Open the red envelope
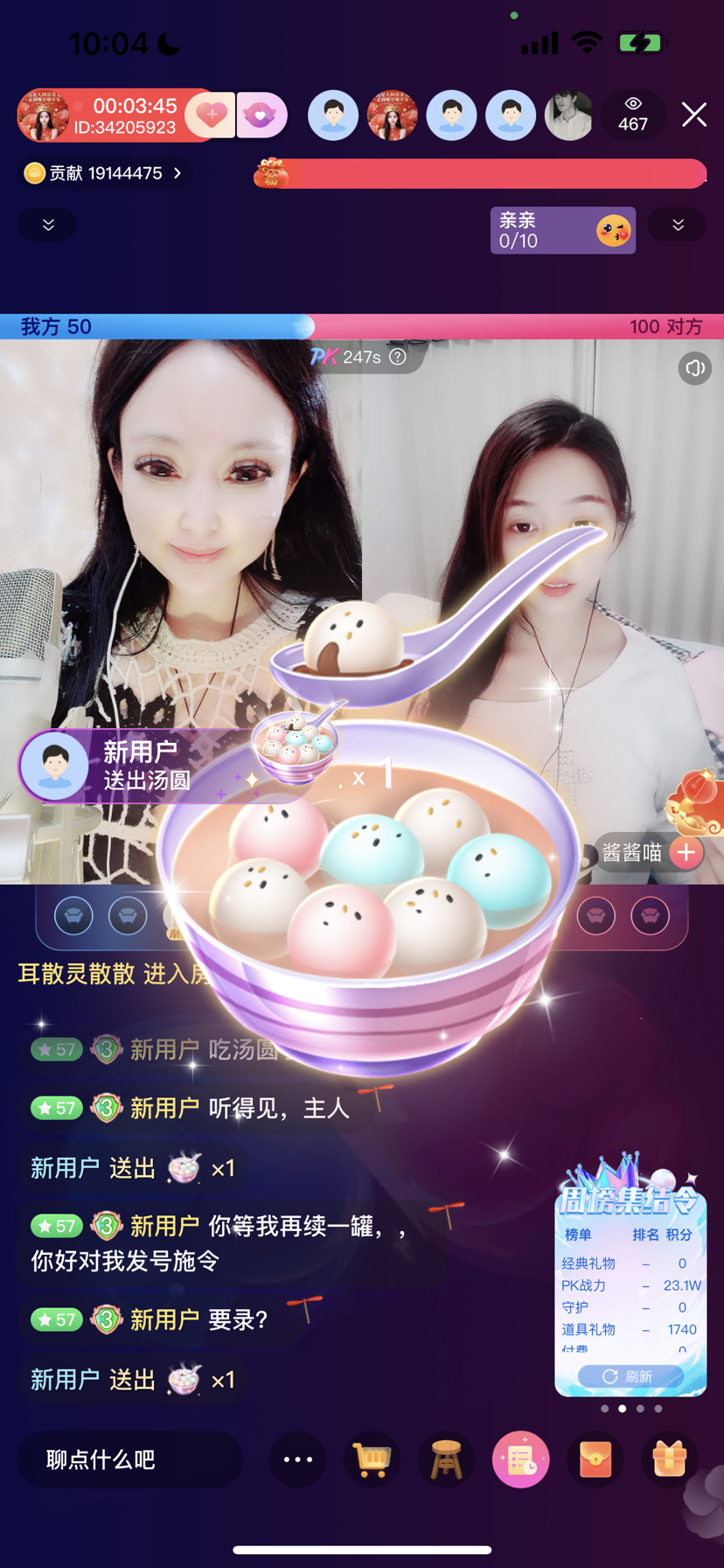The width and height of the screenshot is (724, 1568). [595, 1459]
